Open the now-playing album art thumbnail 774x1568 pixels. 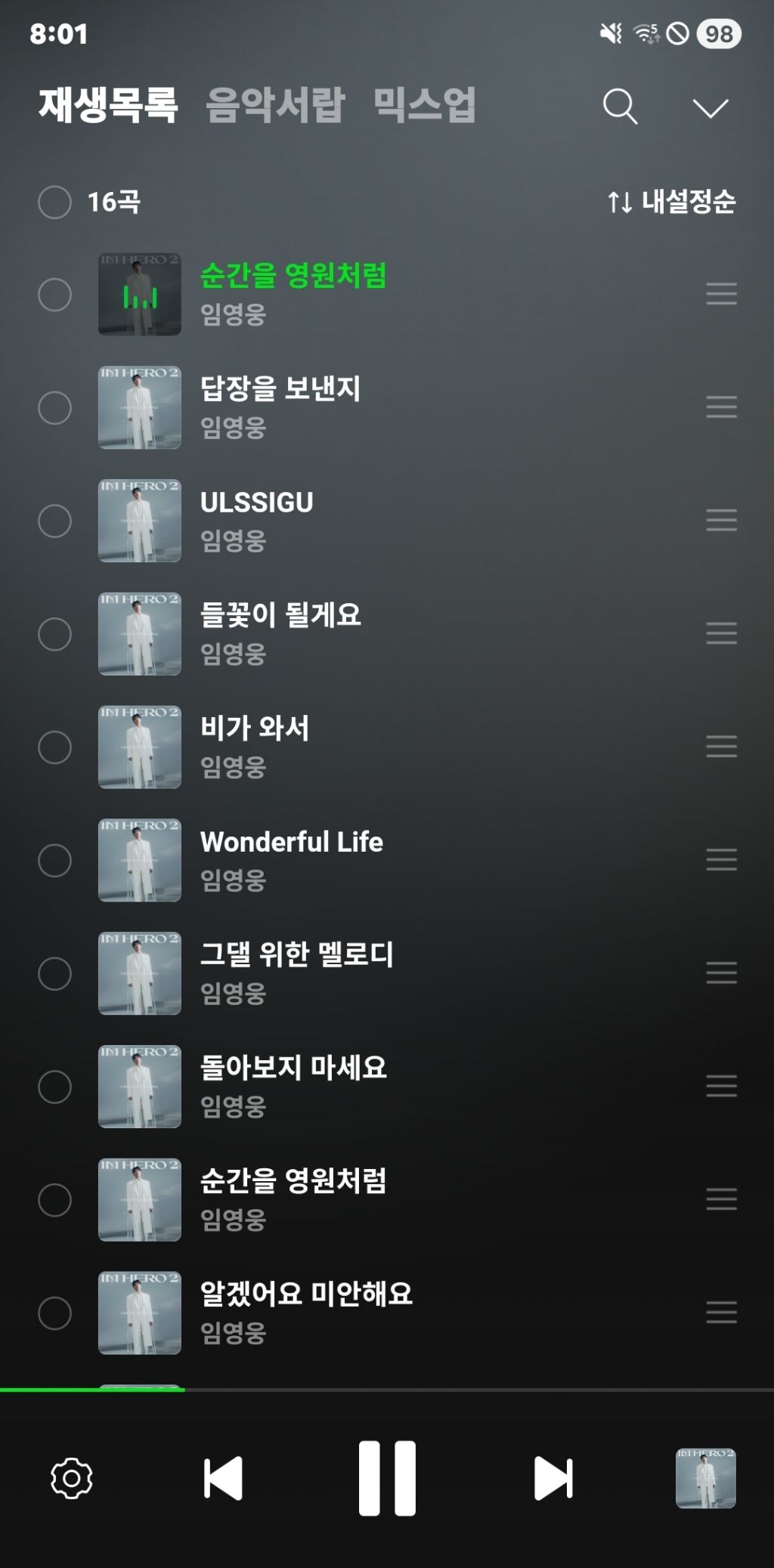[x=705, y=1478]
